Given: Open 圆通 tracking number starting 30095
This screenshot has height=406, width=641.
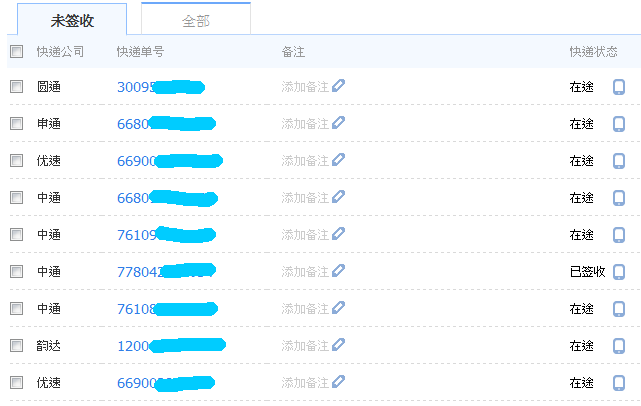Looking at the screenshot, I should (x=136, y=87).
